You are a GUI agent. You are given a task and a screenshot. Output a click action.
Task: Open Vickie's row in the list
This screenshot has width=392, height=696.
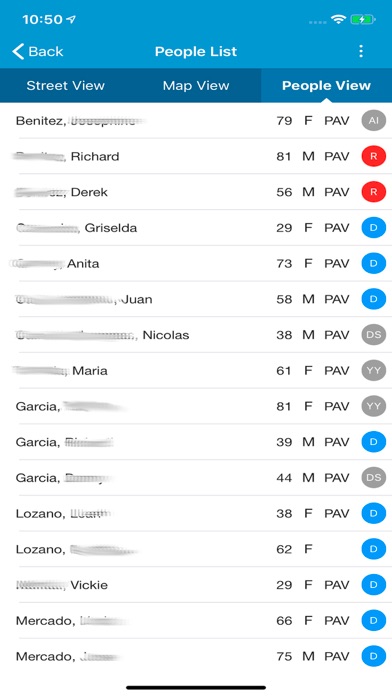[x=196, y=585]
